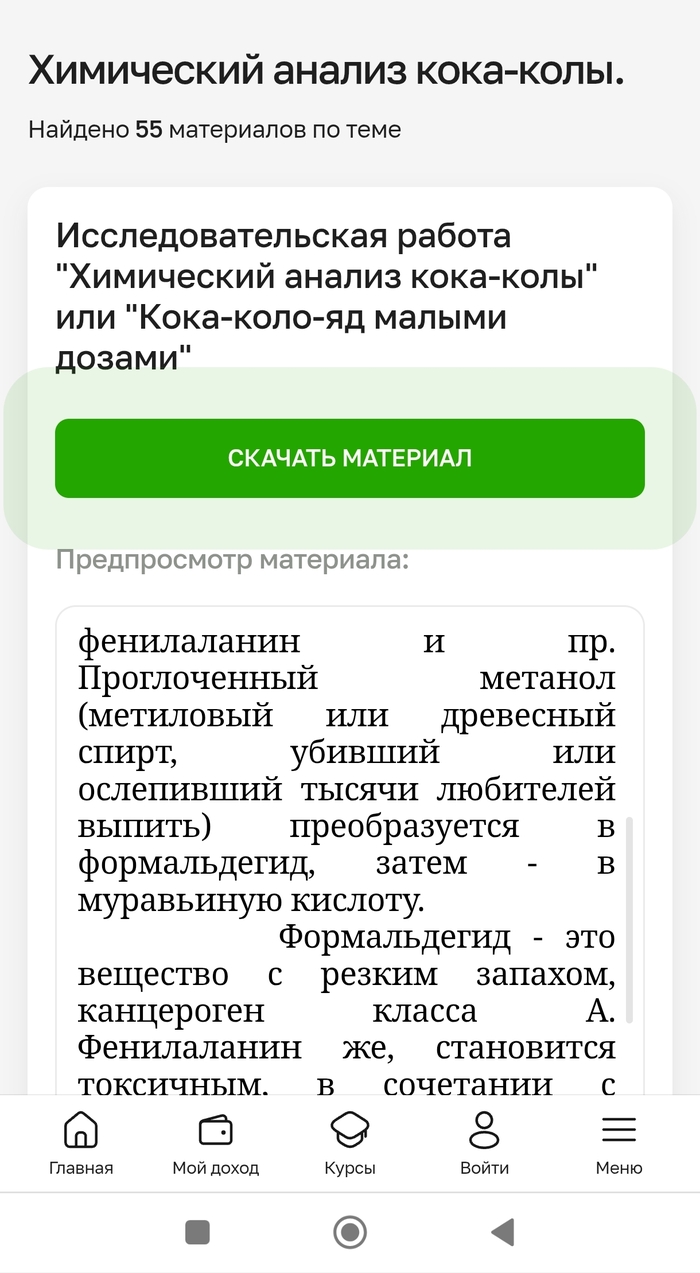
Task: Open the Войти login tab
Action: pos(484,1143)
